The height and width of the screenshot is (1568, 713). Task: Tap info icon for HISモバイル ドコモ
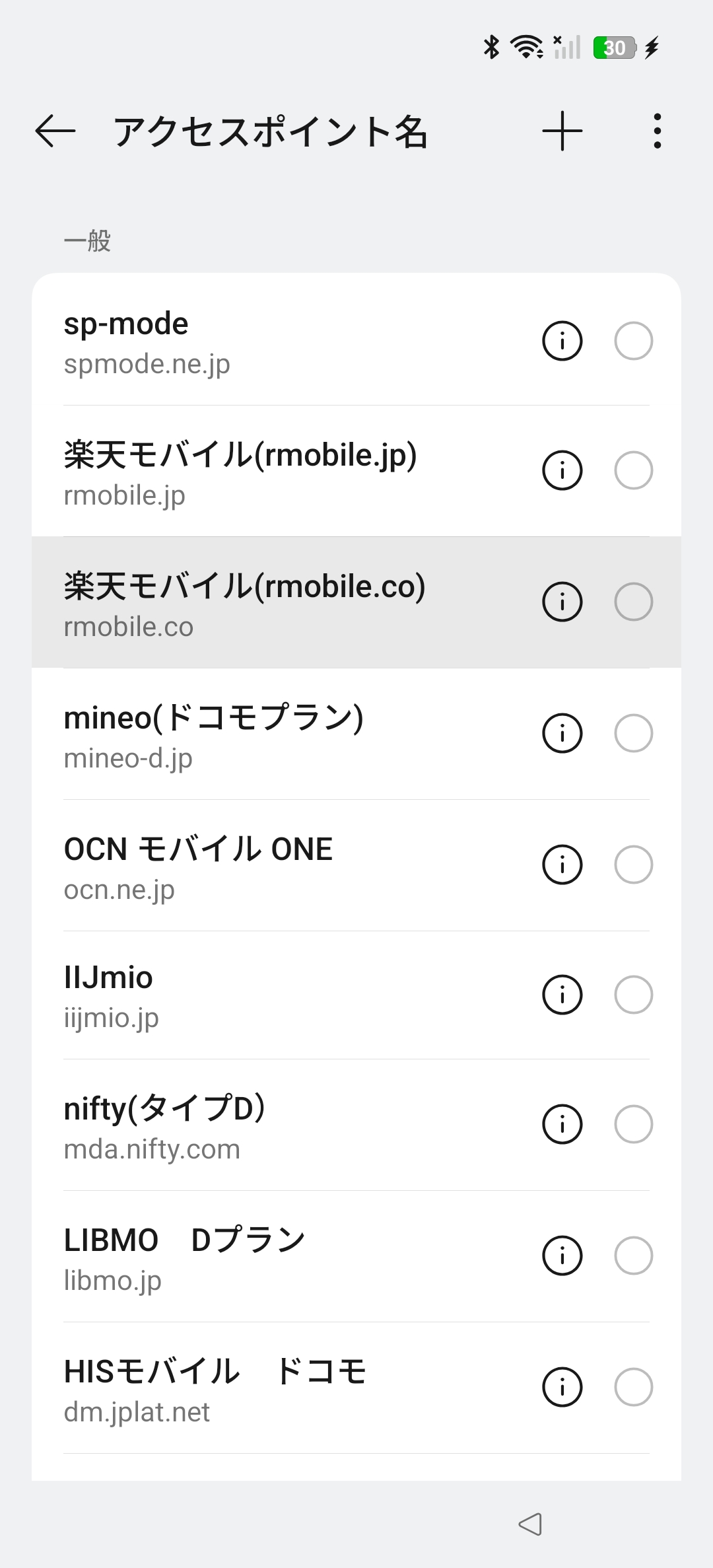coord(562,1387)
